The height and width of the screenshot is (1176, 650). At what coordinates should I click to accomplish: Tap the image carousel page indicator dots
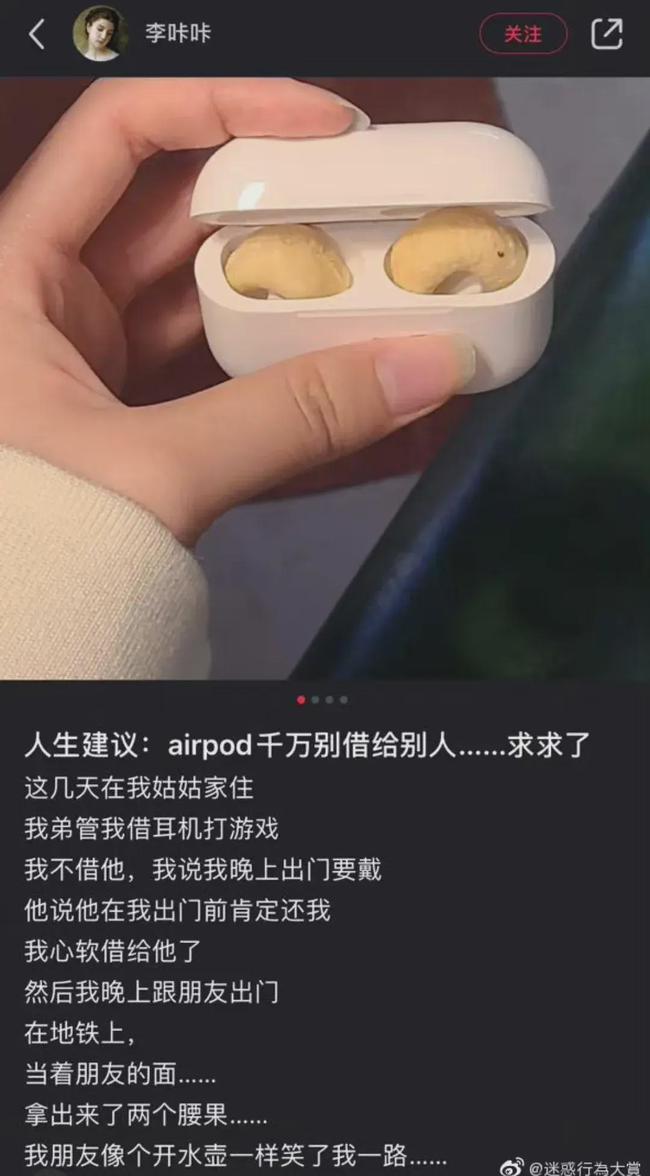pyautogui.click(x=322, y=700)
